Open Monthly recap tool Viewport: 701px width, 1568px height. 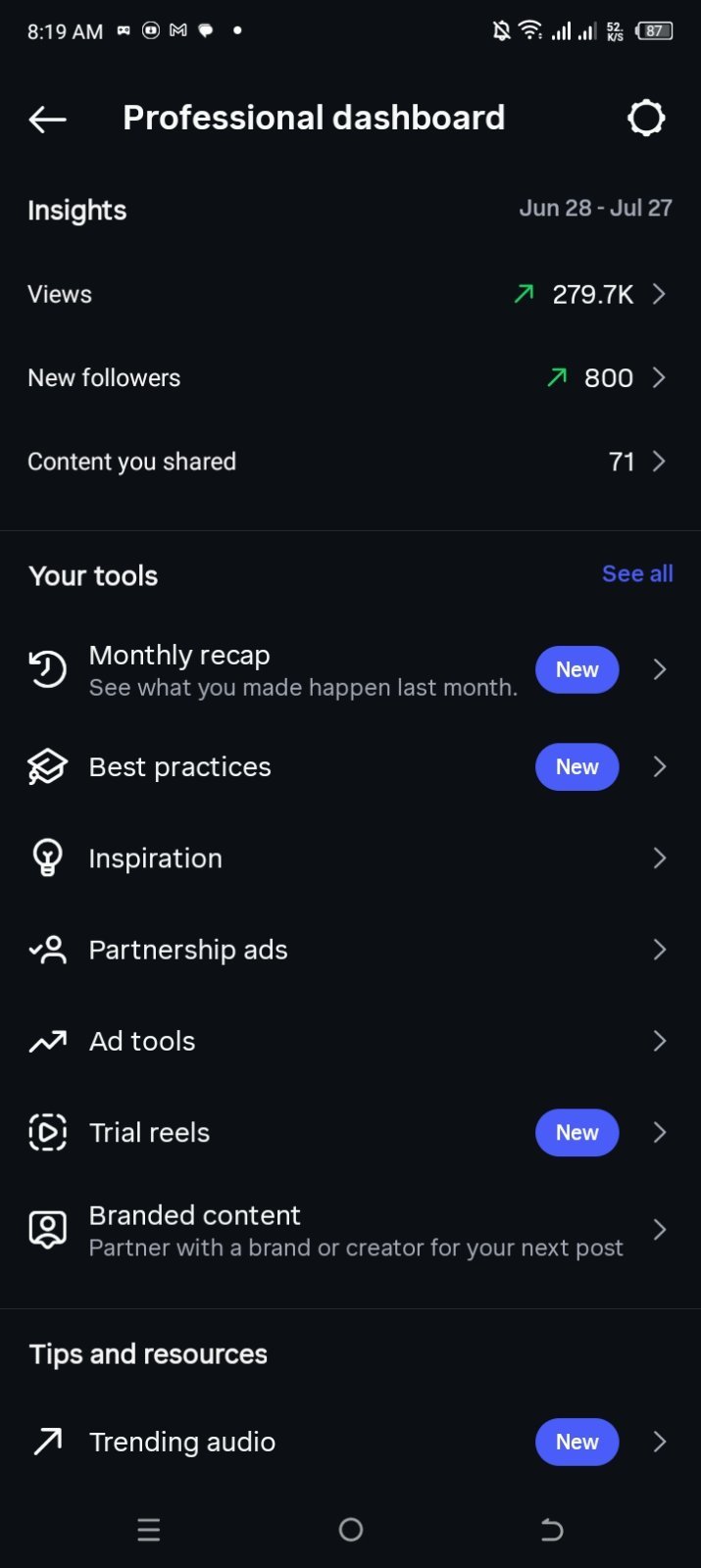coord(350,670)
